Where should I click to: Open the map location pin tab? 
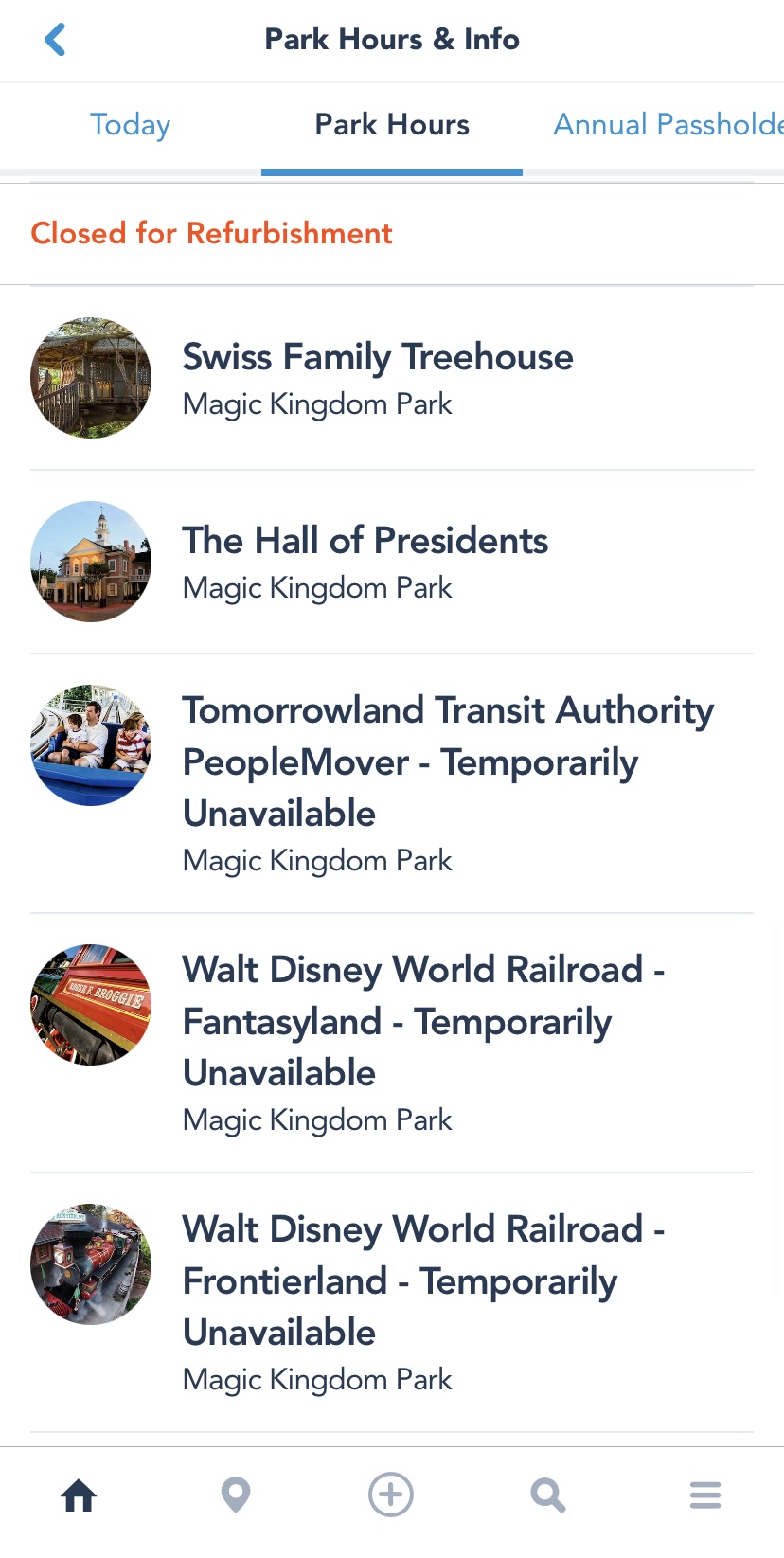pyautogui.click(x=236, y=1495)
